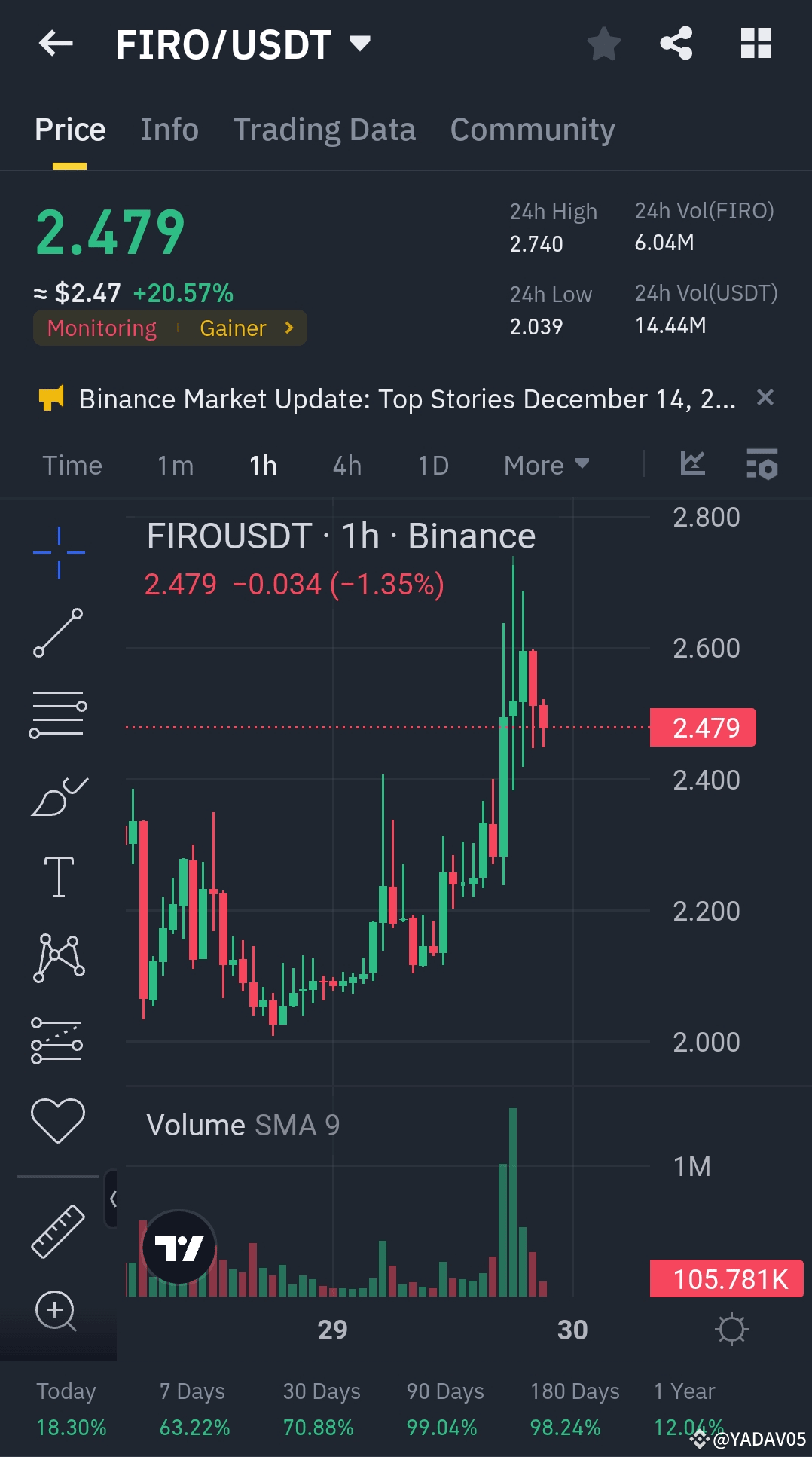This screenshot has height=1457, width=812.
Task: Add FIRO/USDT to favorites with star
Action: (x=603, y=44)
